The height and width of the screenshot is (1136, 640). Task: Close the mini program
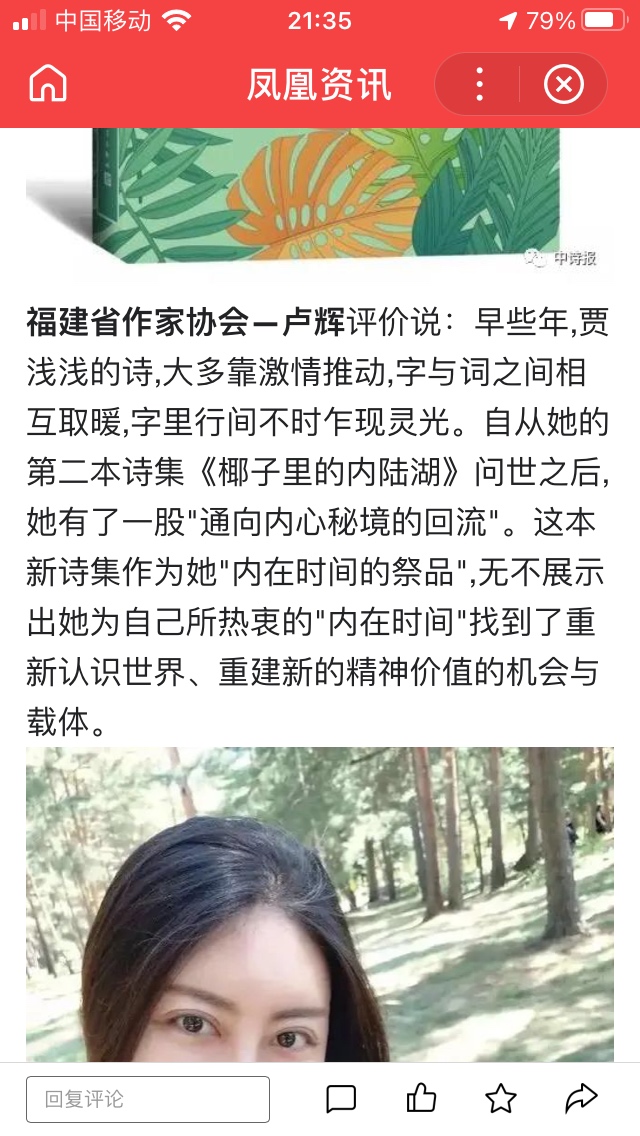coord(563,84)
